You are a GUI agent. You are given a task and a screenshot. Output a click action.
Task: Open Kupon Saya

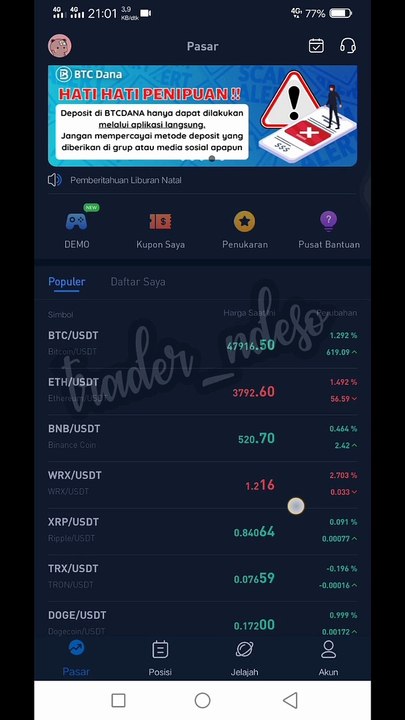[x=160, y=231]
